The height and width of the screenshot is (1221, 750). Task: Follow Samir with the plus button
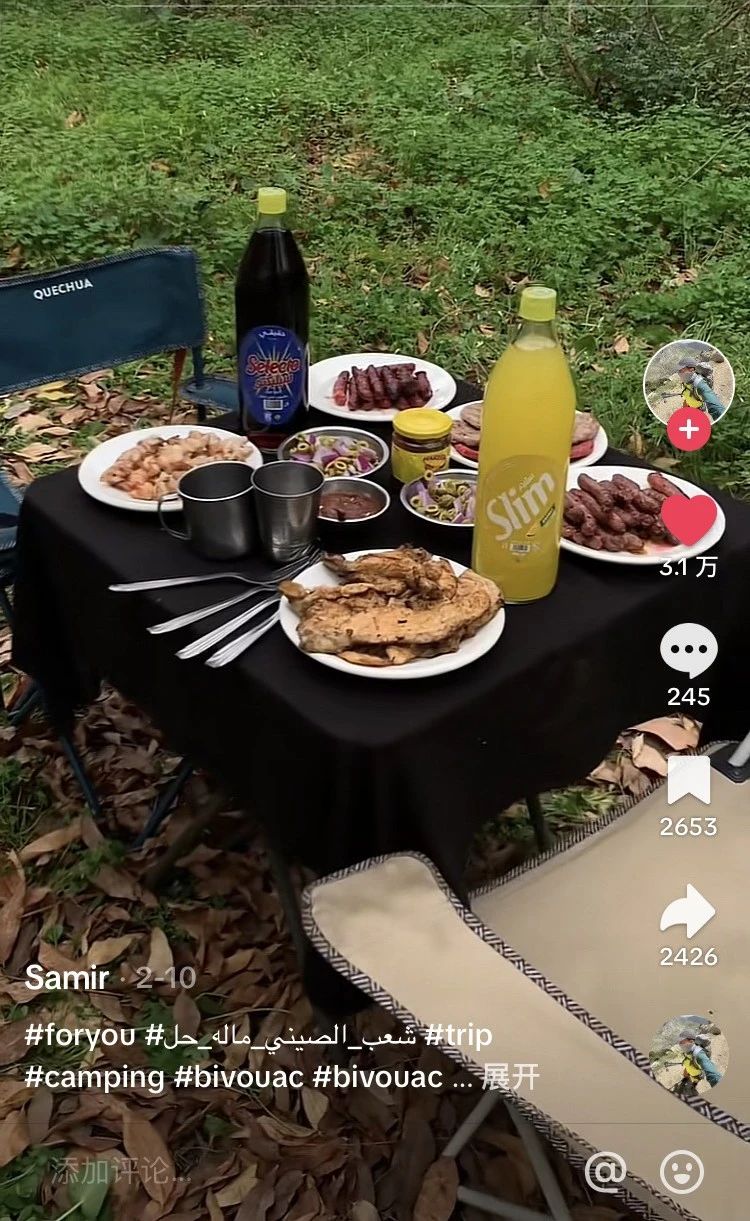click(x=689, y=430)
